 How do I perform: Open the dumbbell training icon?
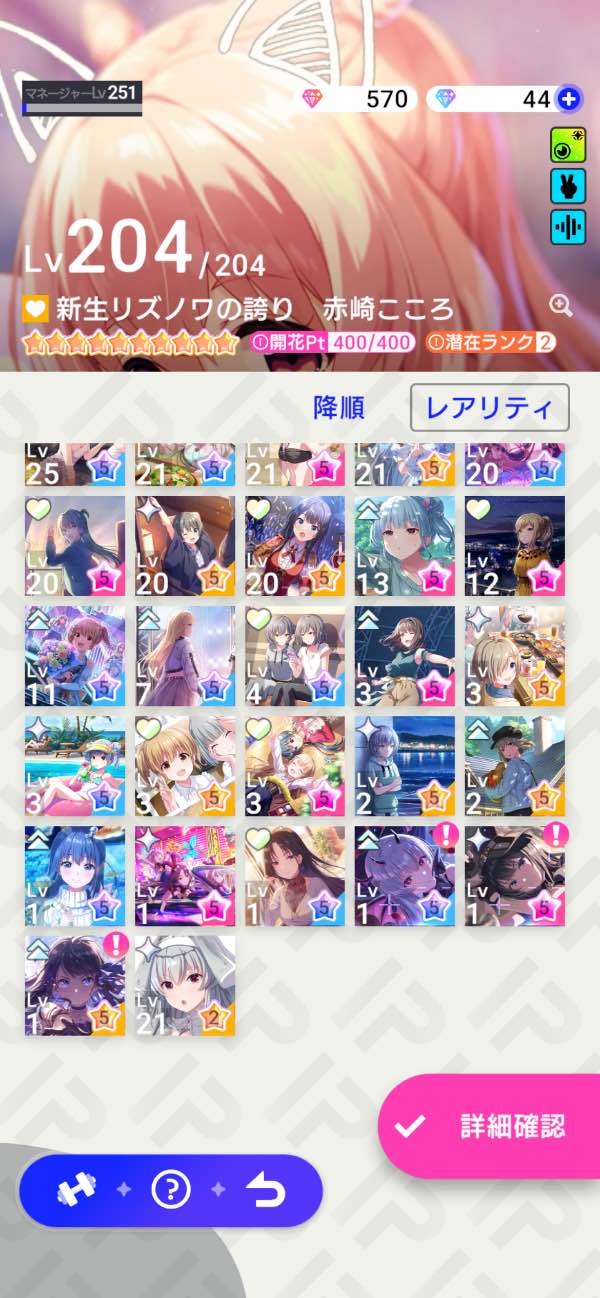76,1190
